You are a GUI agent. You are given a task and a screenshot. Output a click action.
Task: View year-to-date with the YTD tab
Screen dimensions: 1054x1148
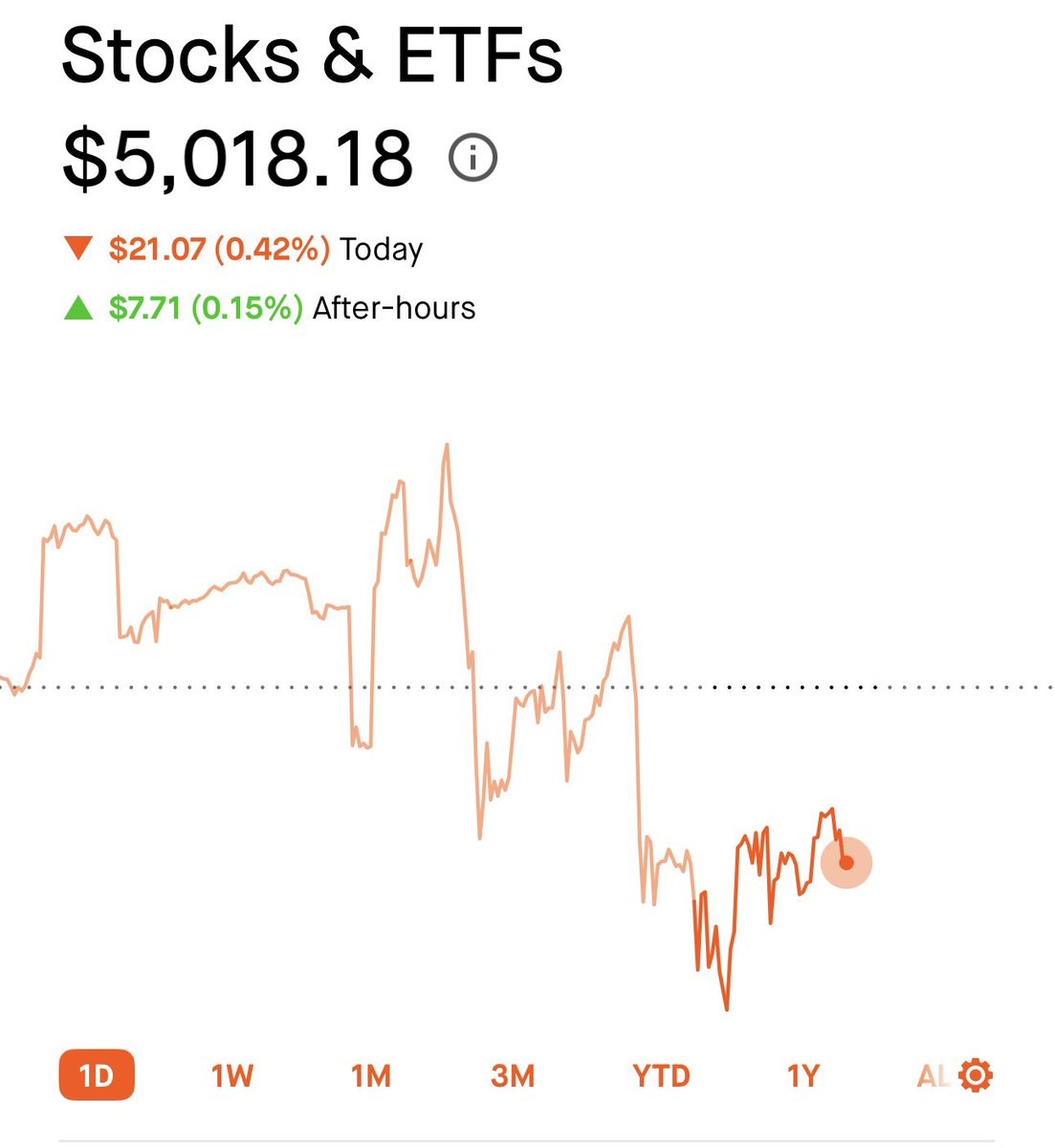click(x=661, y=1075)
